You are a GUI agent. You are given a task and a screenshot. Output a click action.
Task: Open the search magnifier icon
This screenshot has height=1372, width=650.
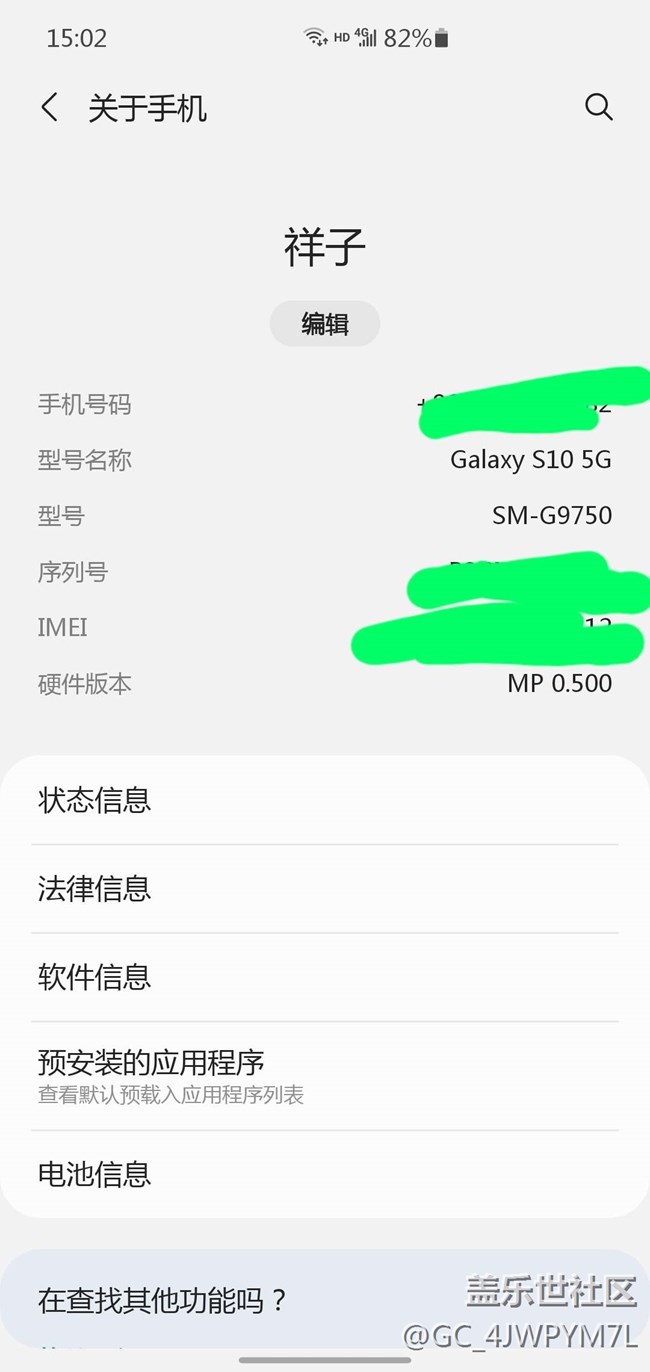tap(598, 107)
